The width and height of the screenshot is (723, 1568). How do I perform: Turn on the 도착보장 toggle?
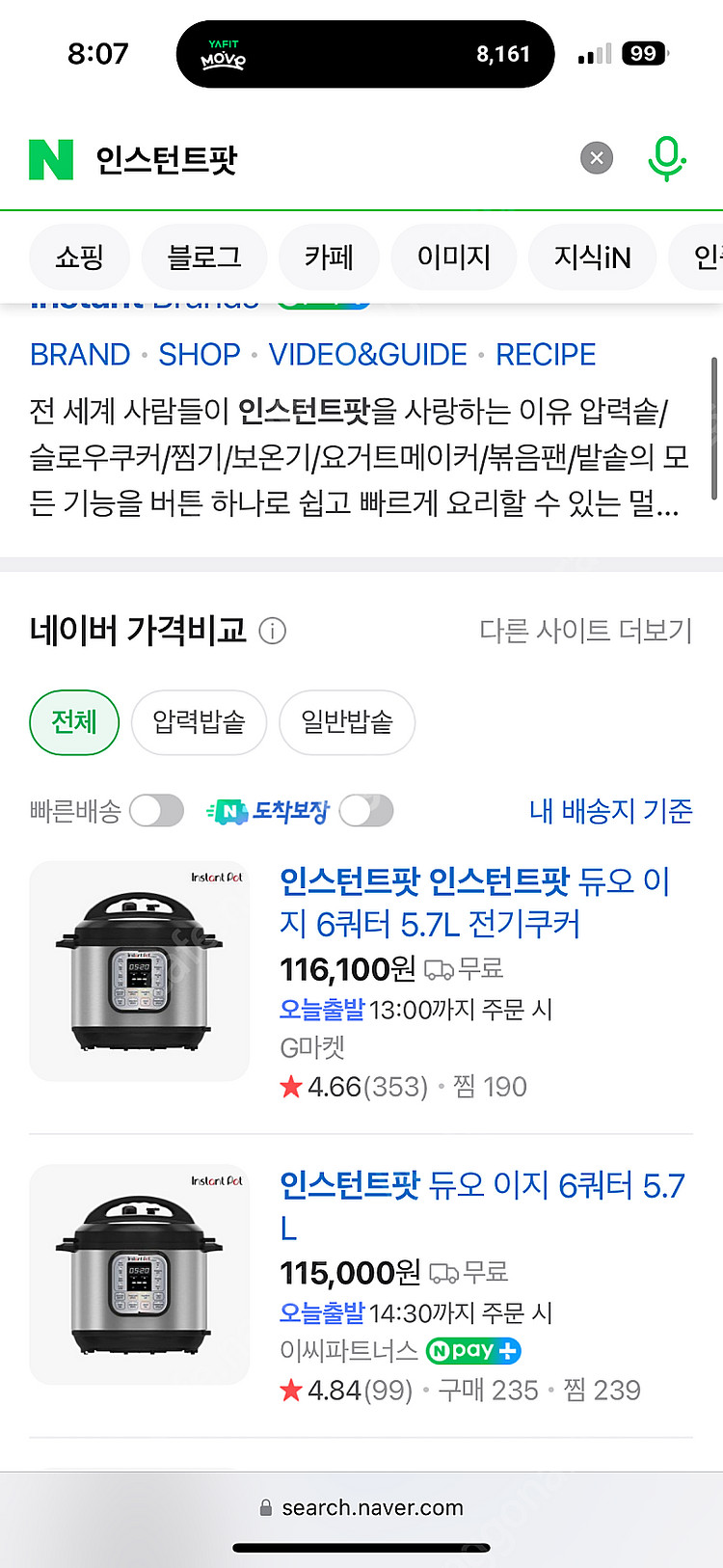point(366,811)
